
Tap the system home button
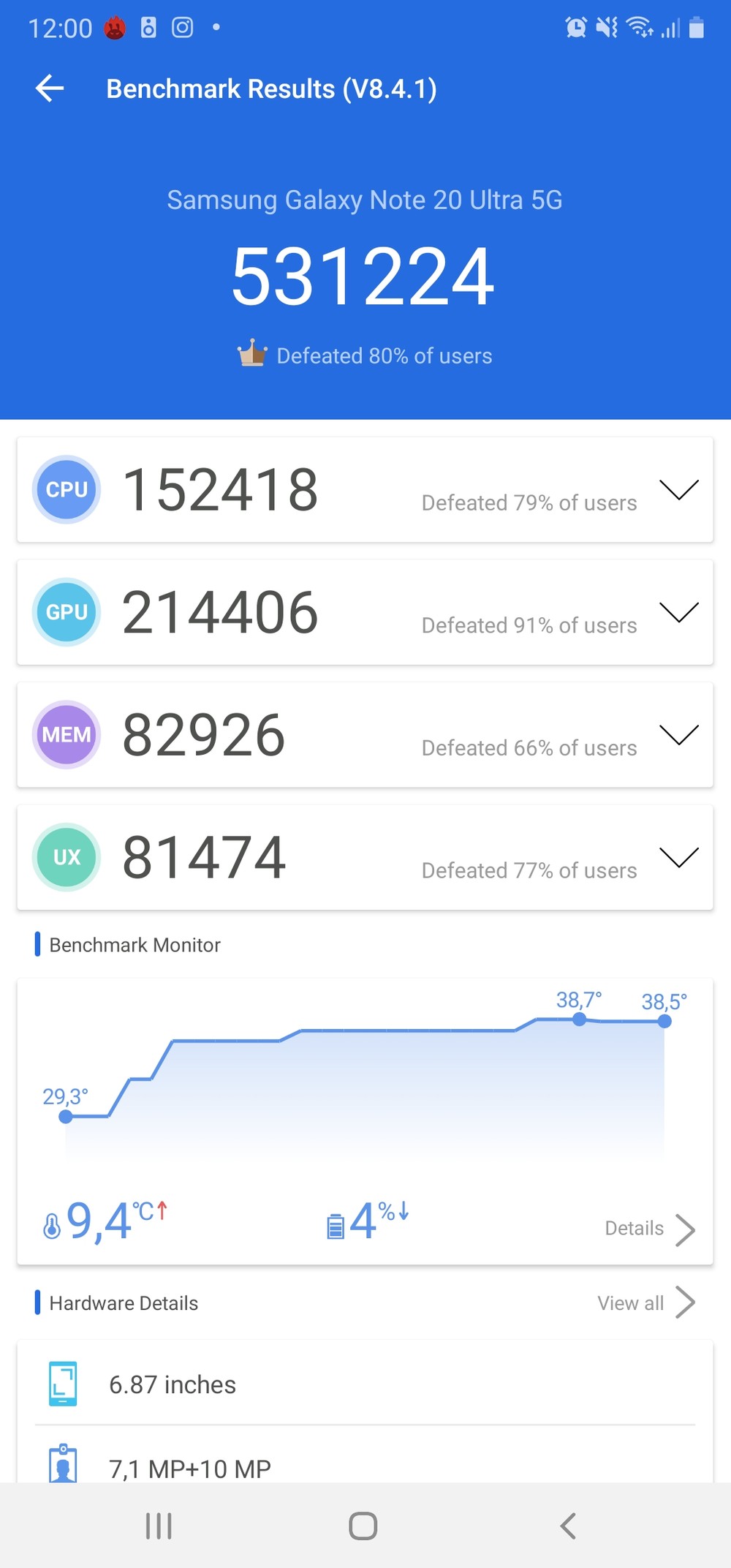click(363, 1526)
